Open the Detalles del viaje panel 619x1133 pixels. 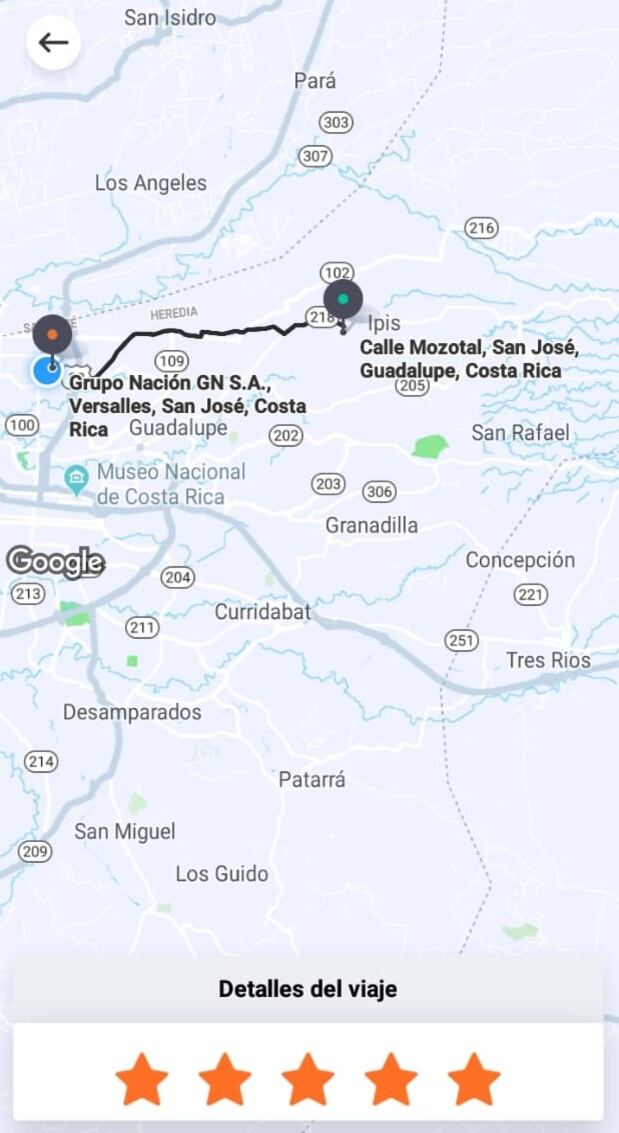point(308,989)
